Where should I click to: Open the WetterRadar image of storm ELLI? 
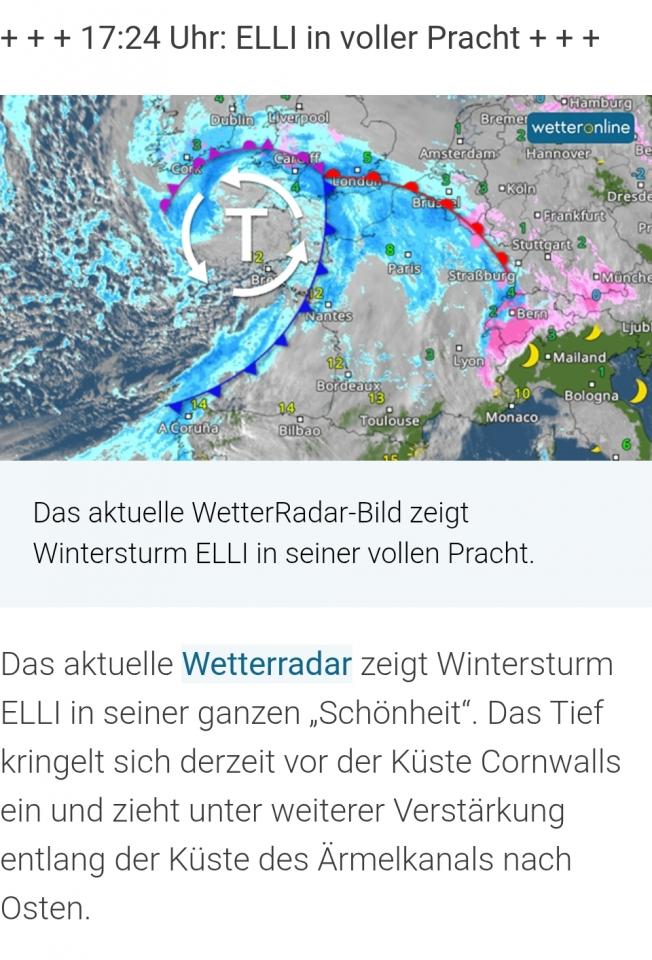(x=326, y=278)
